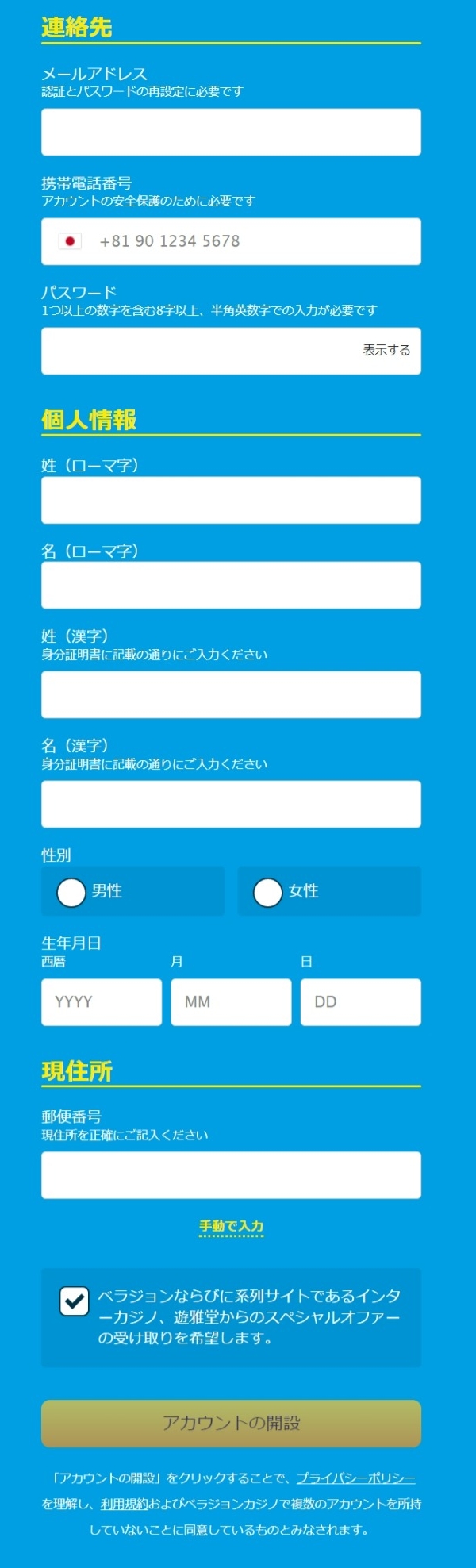Focus the 郵便番号 postal code field
This screenshot has height=1568, width=476.
pyautogui.click(x=231, y=1175)
